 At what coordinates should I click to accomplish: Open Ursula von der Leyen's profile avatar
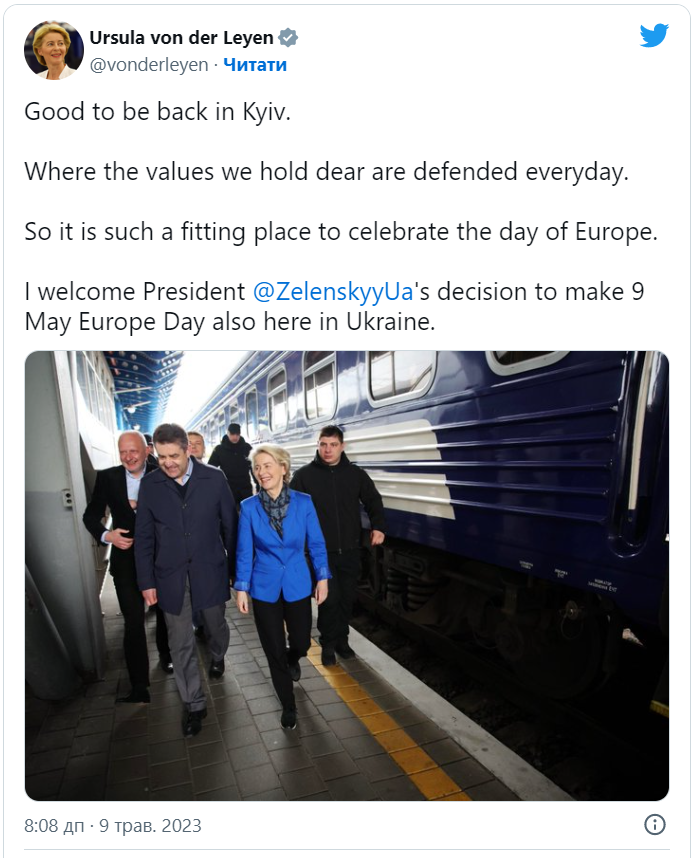point(53,50)
